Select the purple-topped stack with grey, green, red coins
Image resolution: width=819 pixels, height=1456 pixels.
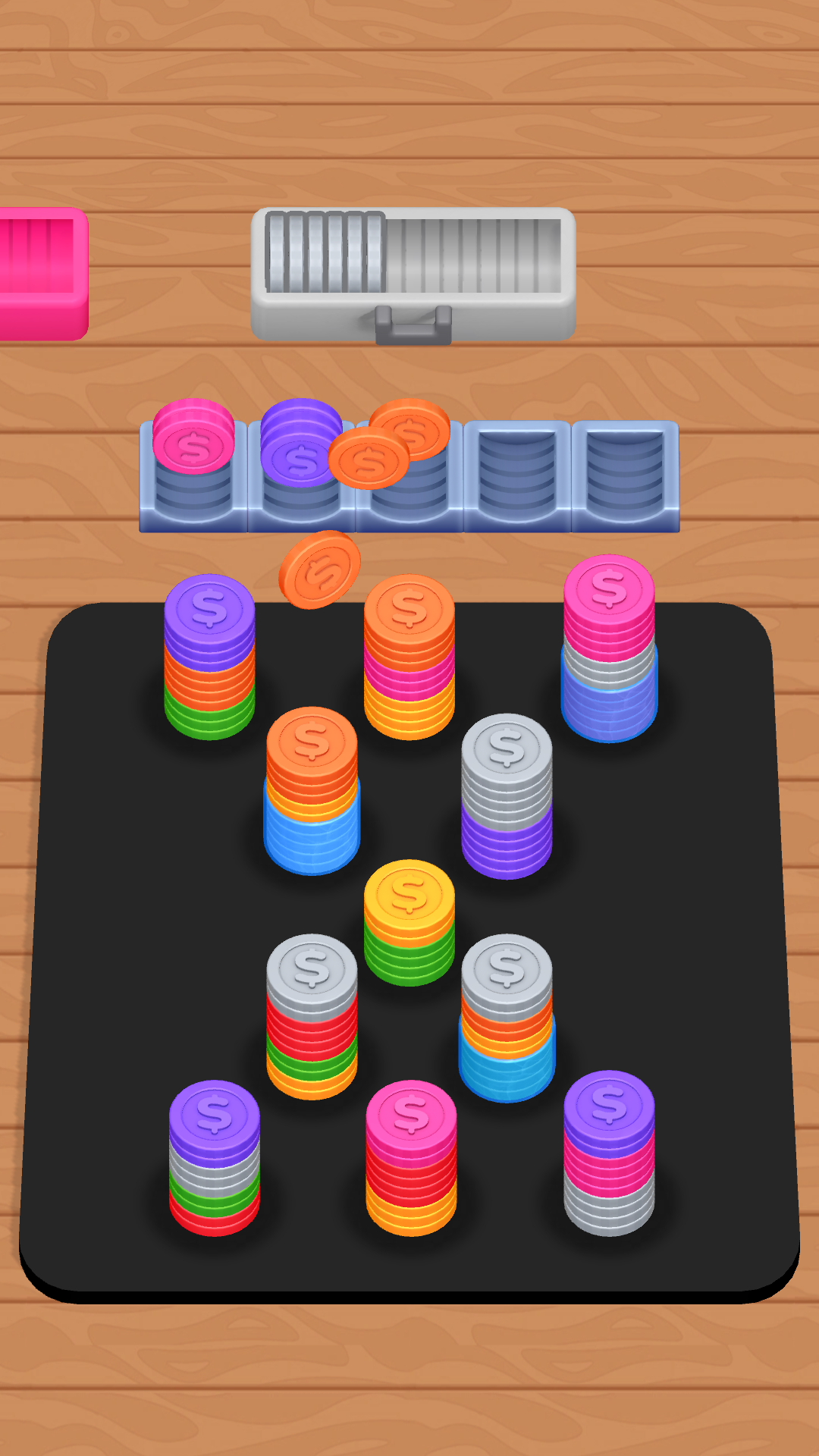click(215, 1156)
